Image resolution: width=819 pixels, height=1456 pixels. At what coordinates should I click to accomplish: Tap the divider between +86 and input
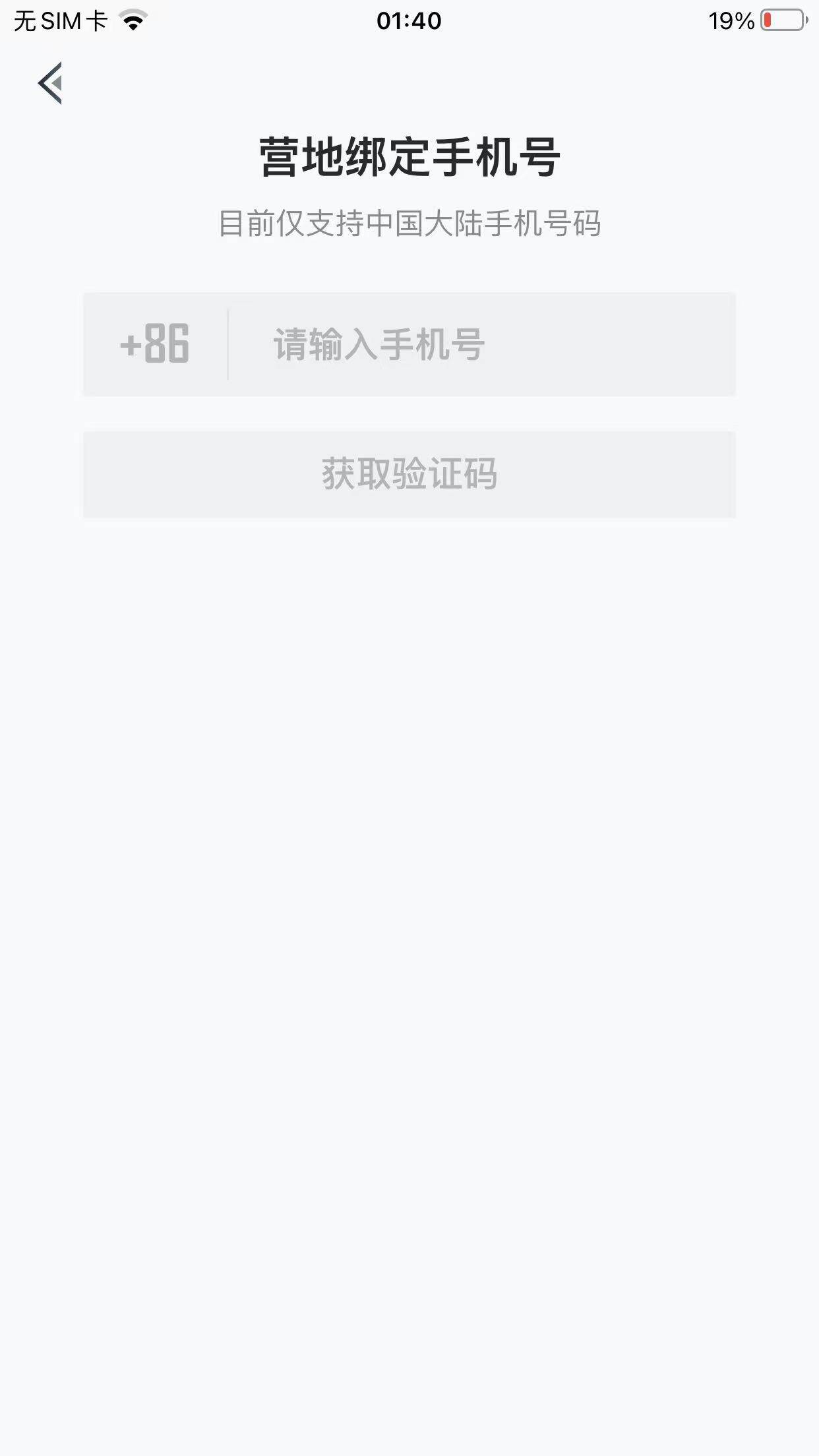click(x=227, y=344)
